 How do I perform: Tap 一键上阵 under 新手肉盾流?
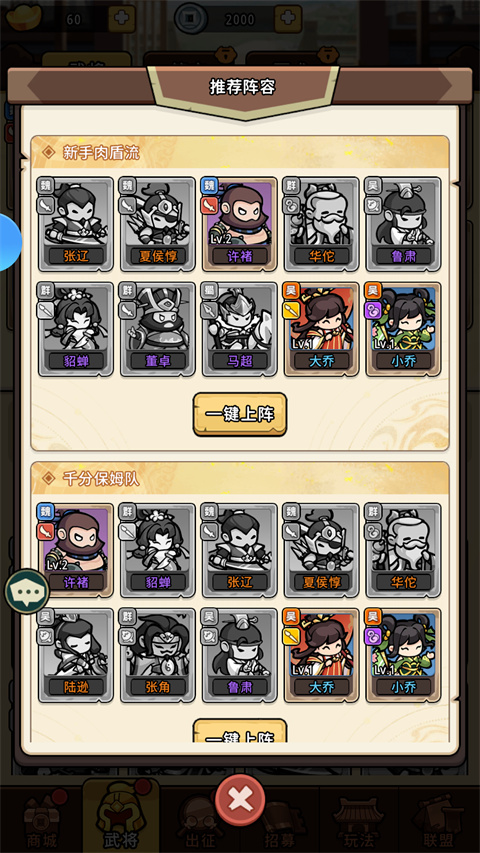240,414
